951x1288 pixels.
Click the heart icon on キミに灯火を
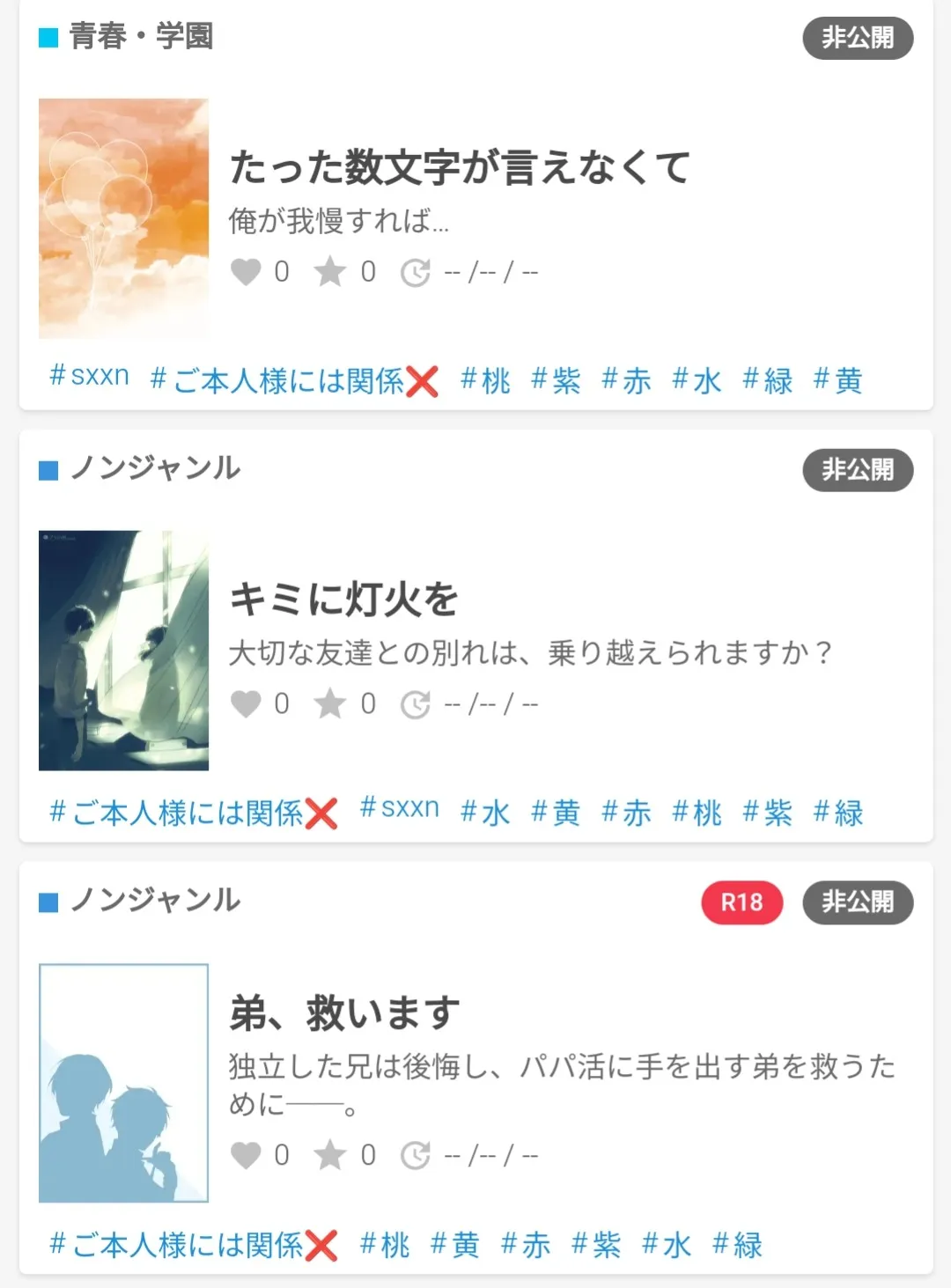[247, 703]
